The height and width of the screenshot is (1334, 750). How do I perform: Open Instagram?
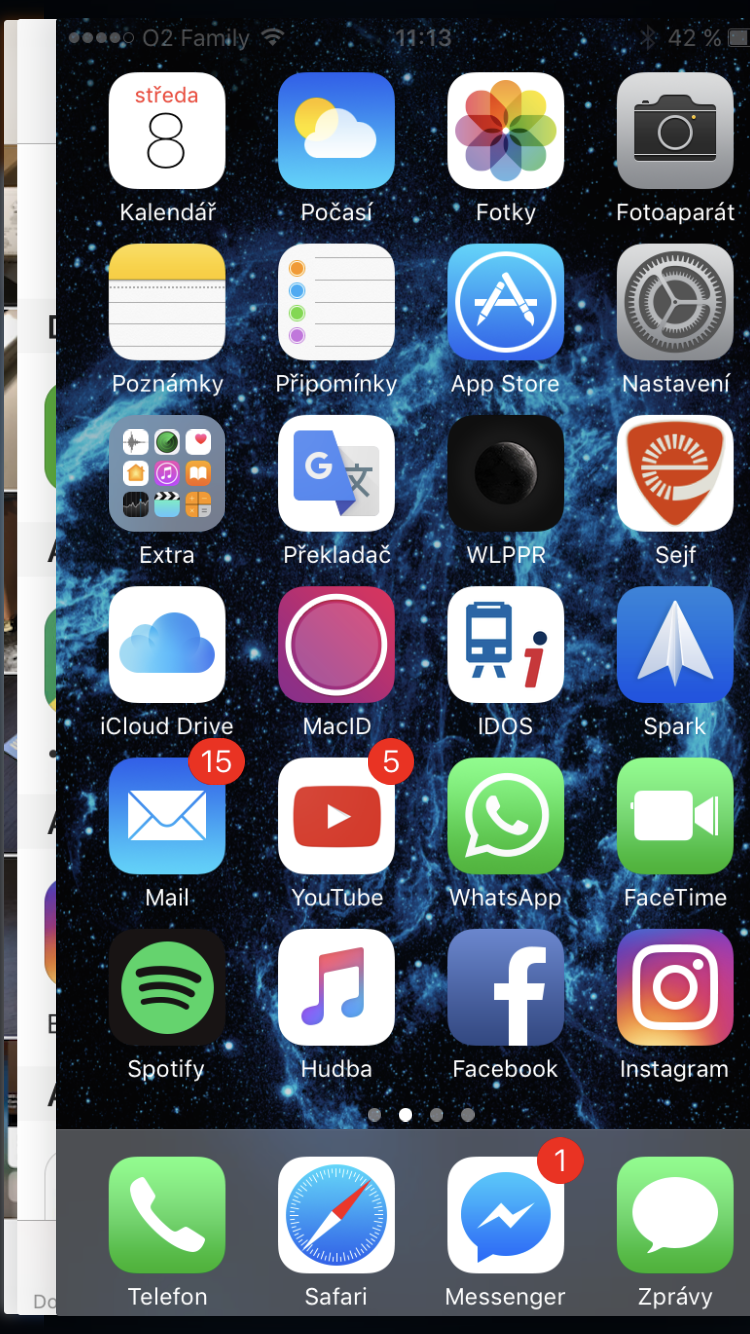[675, 987]
